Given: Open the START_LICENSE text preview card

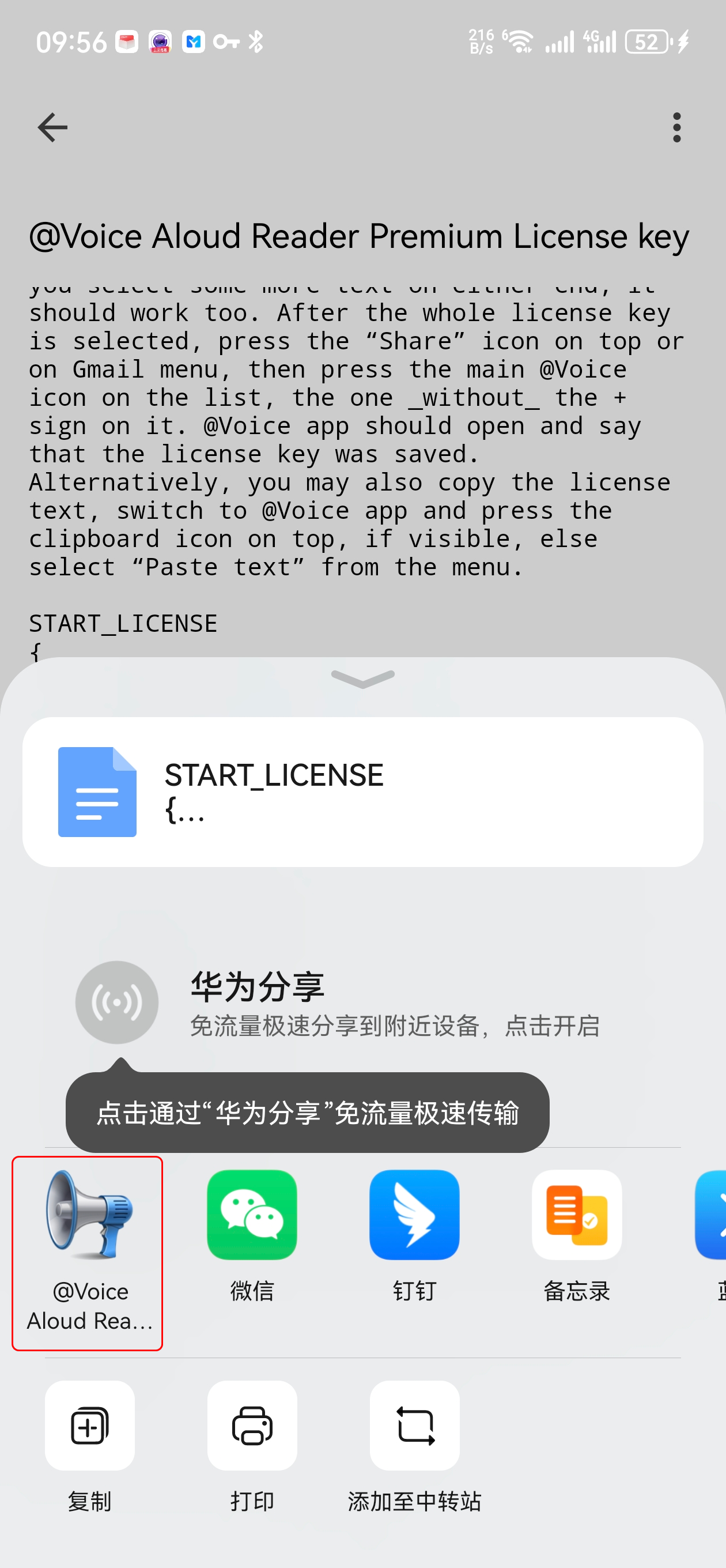Looking at the screenshot, I should click(x=362, y=791).
